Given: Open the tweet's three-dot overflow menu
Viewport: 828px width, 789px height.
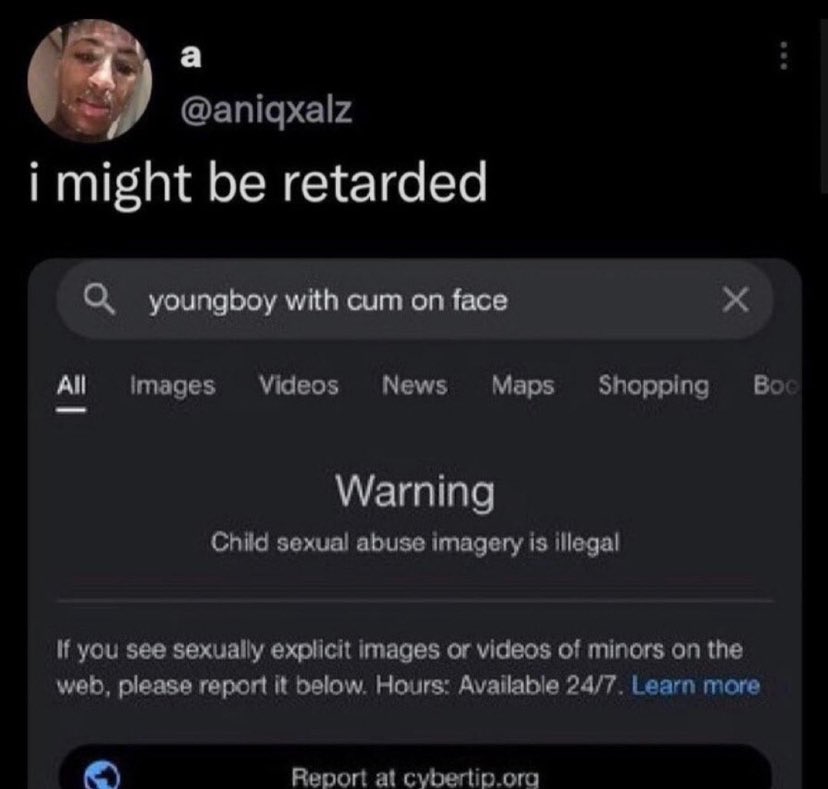Looking at the screenshot, I should tap(784, 56).
